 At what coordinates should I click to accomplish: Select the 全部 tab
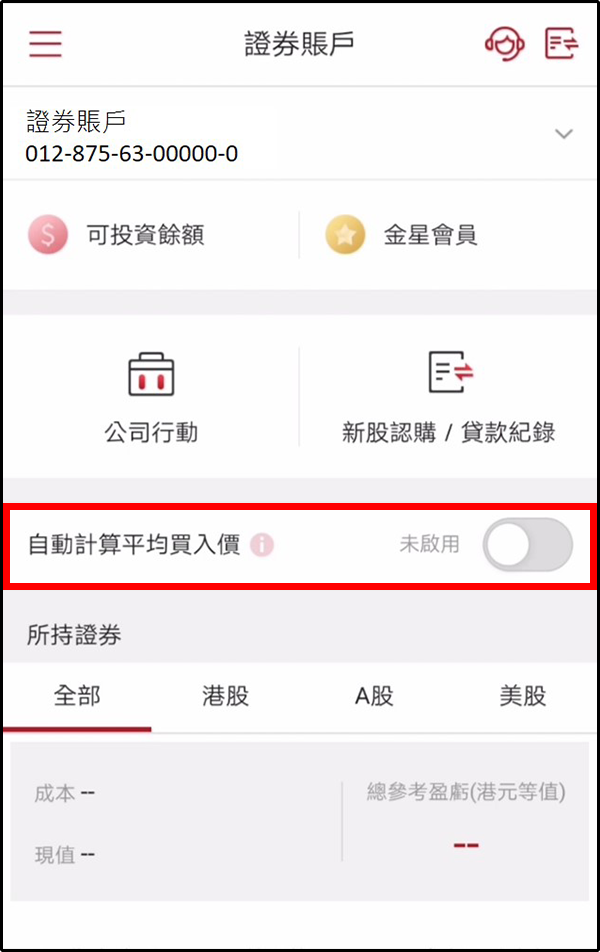[77, 696]
